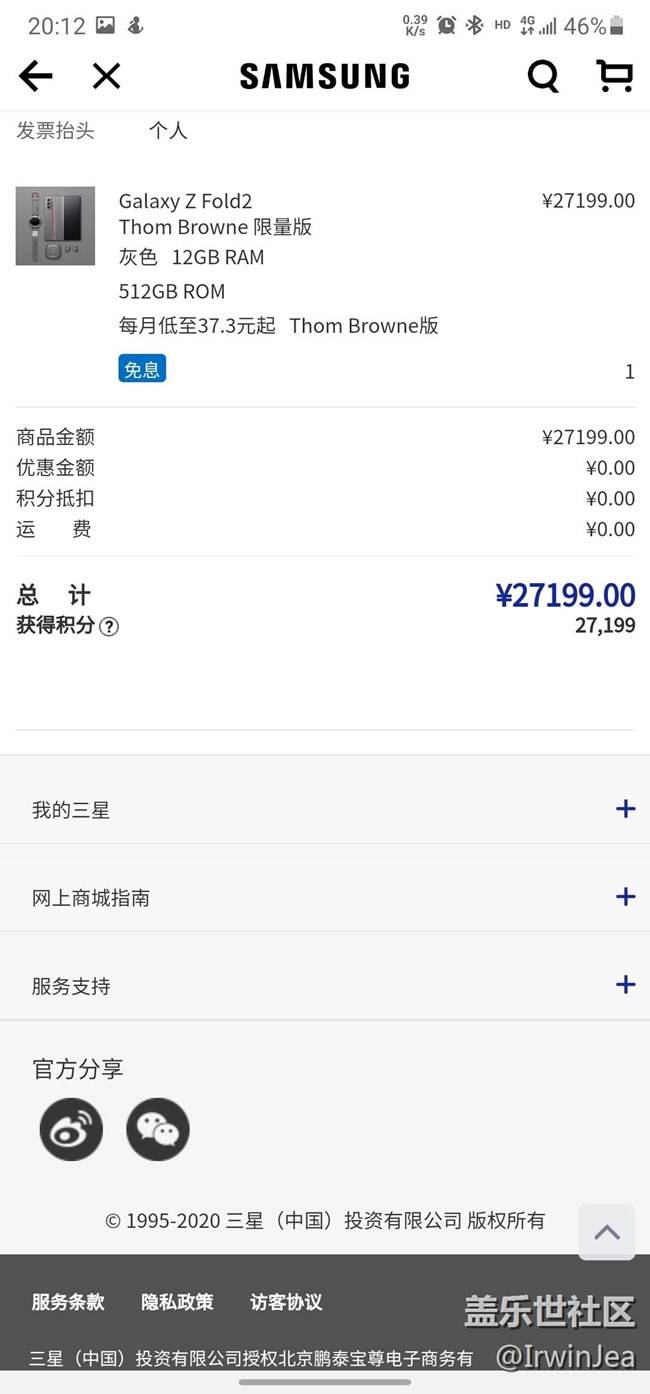Expand the 我的三星 section
This screenshot has width=650, height=1394.
tap(625, 809)
